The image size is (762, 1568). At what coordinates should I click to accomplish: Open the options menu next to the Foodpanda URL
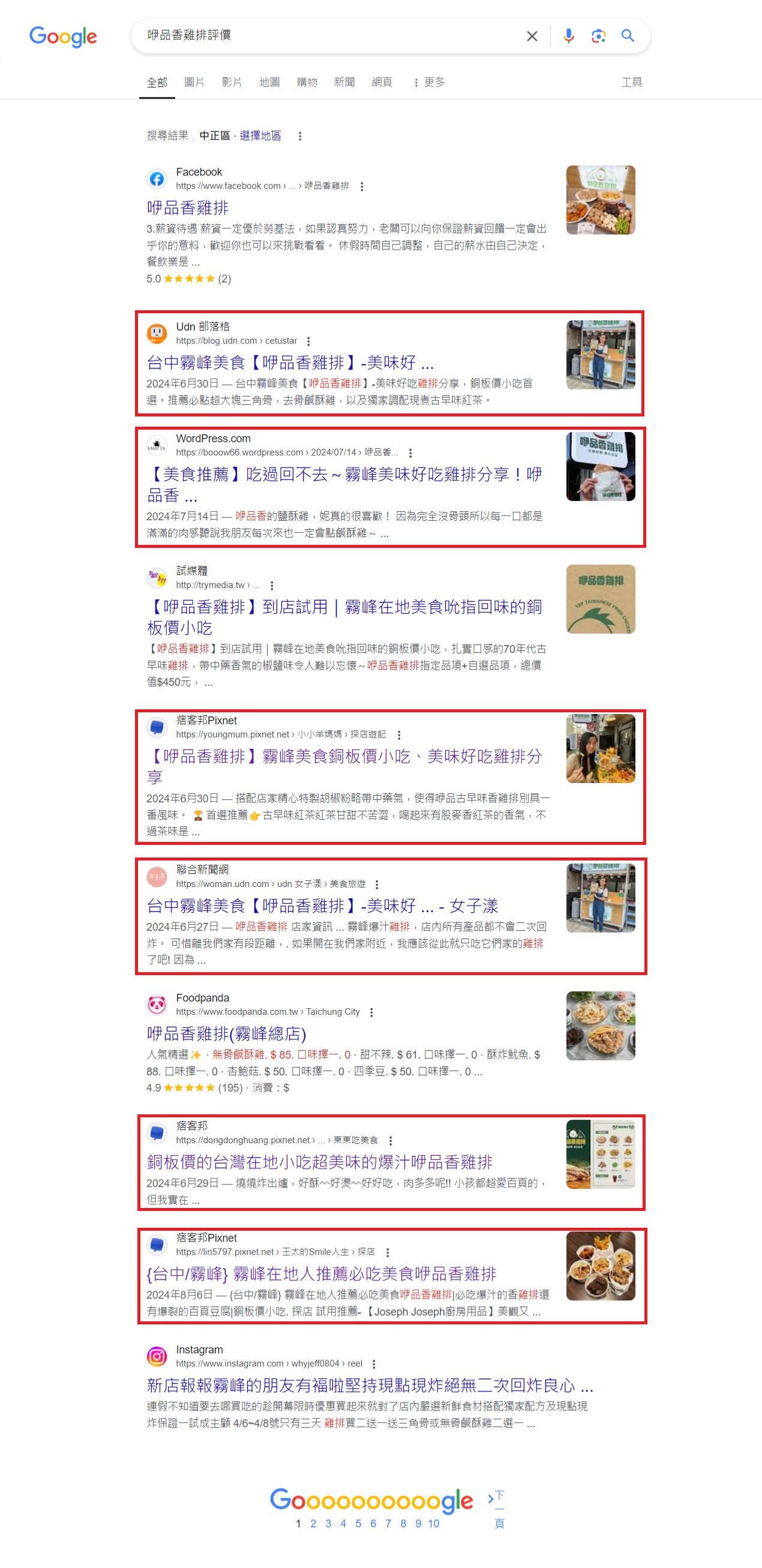tap(371, 1012)
